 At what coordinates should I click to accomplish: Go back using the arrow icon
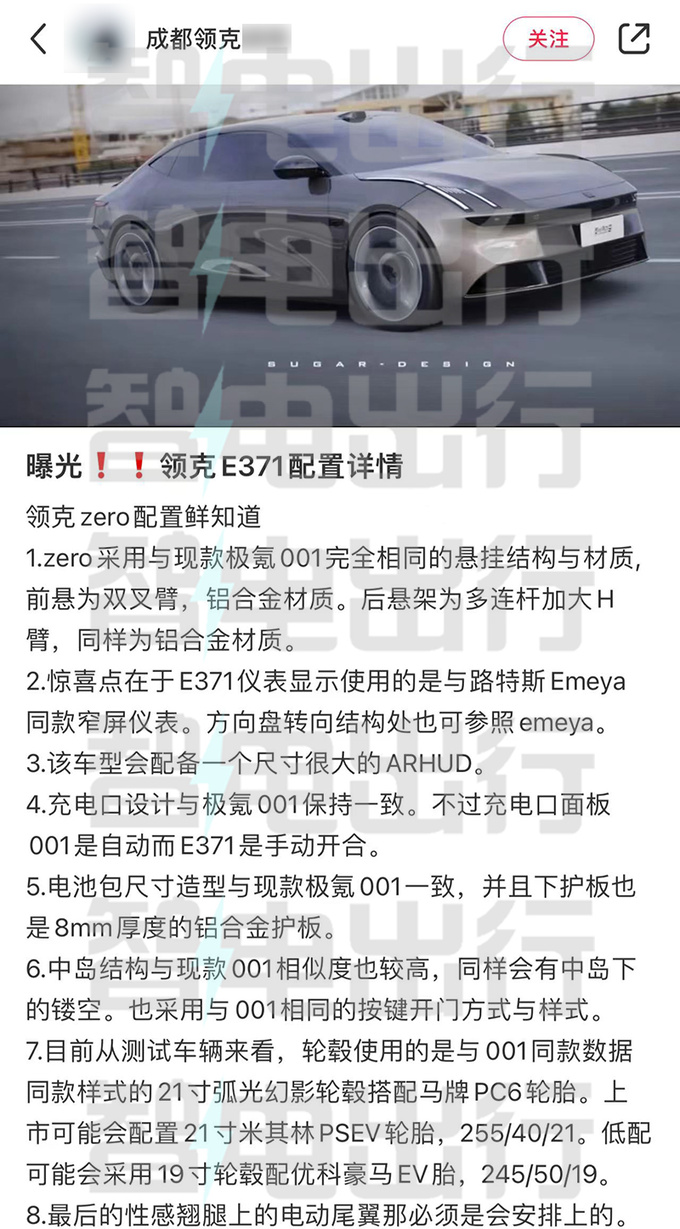[x=38, y=40]
